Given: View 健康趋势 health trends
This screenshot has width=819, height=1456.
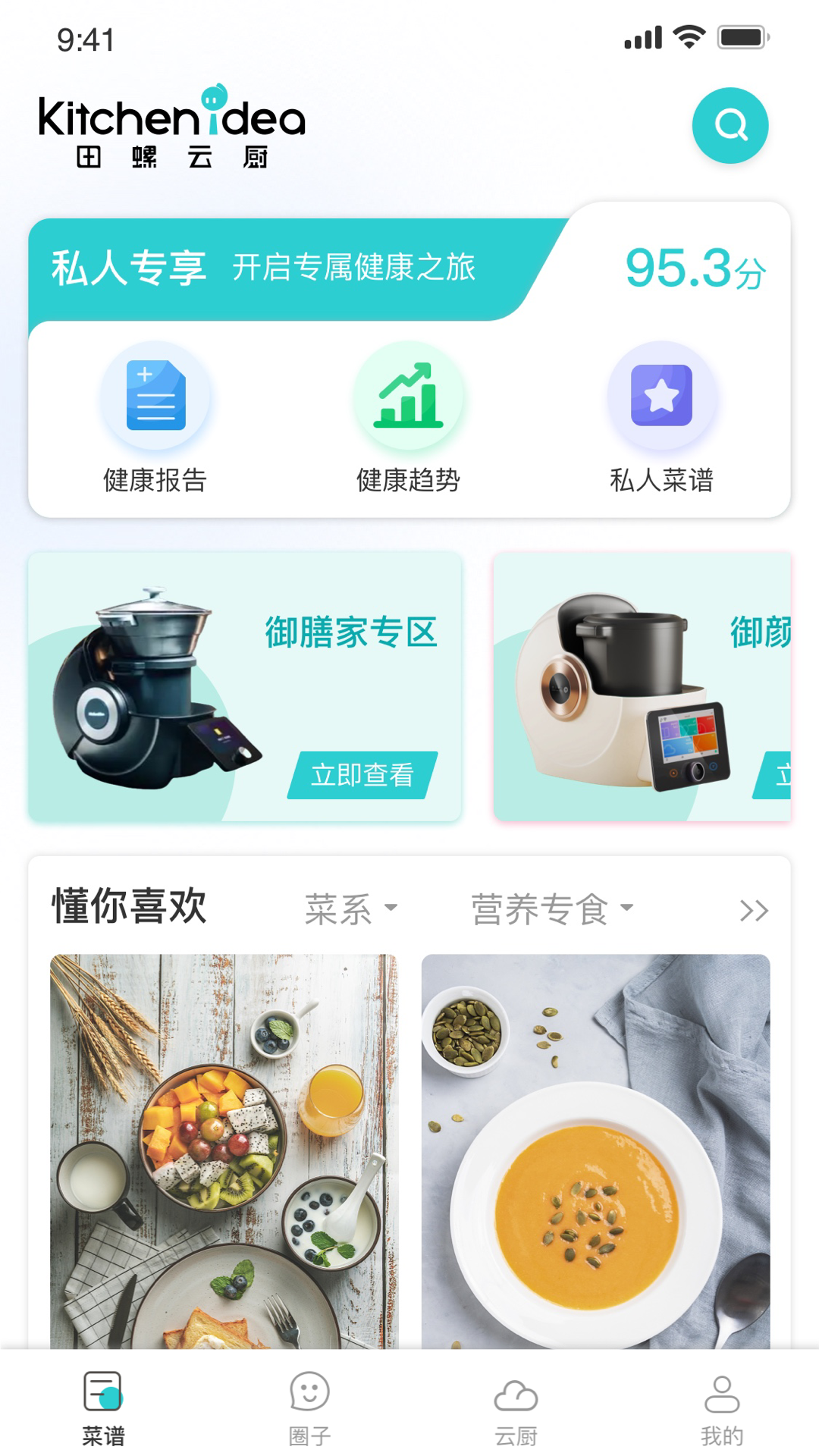Looking at the screenshot, I should tap(409, 419).
